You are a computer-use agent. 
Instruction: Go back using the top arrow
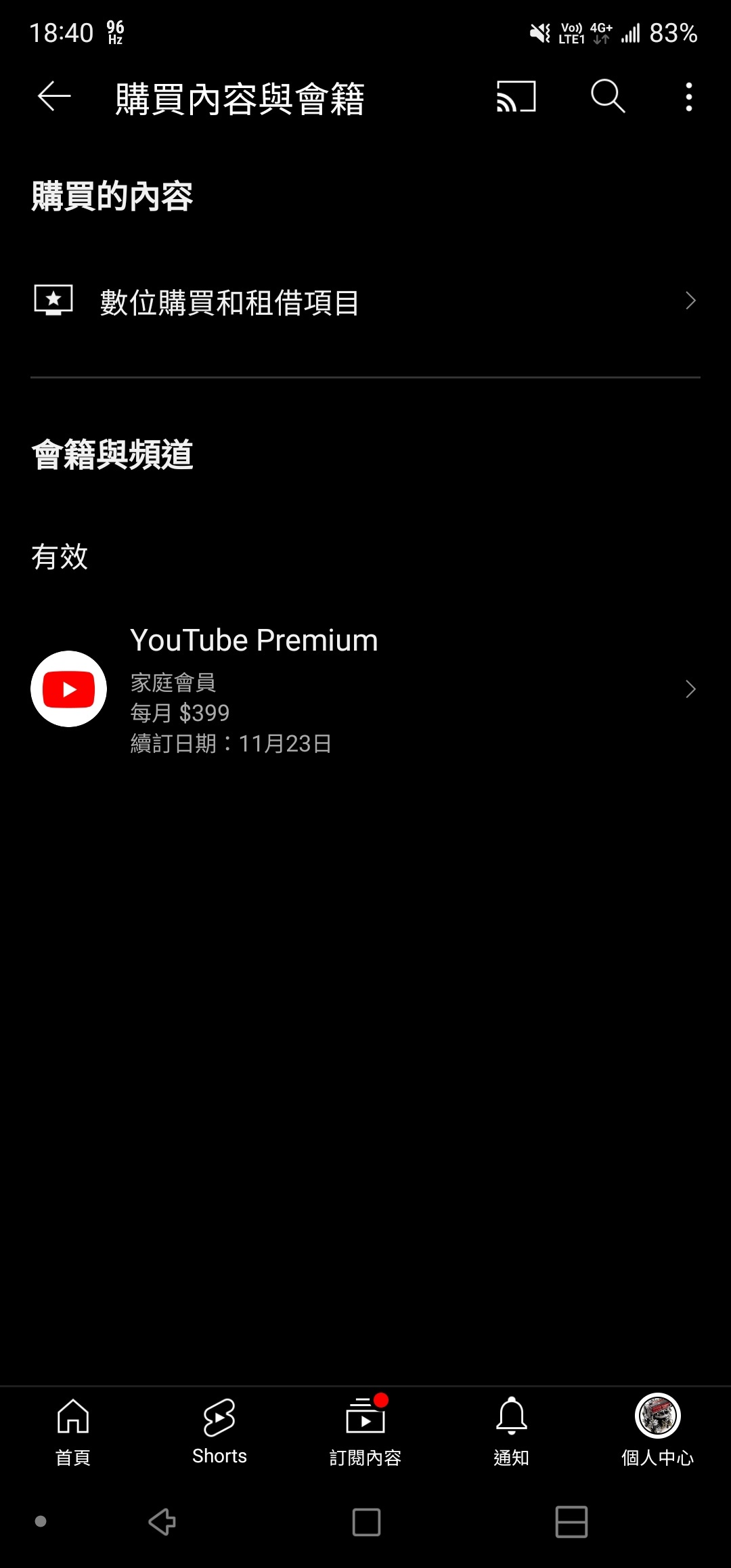click(54, 97)
